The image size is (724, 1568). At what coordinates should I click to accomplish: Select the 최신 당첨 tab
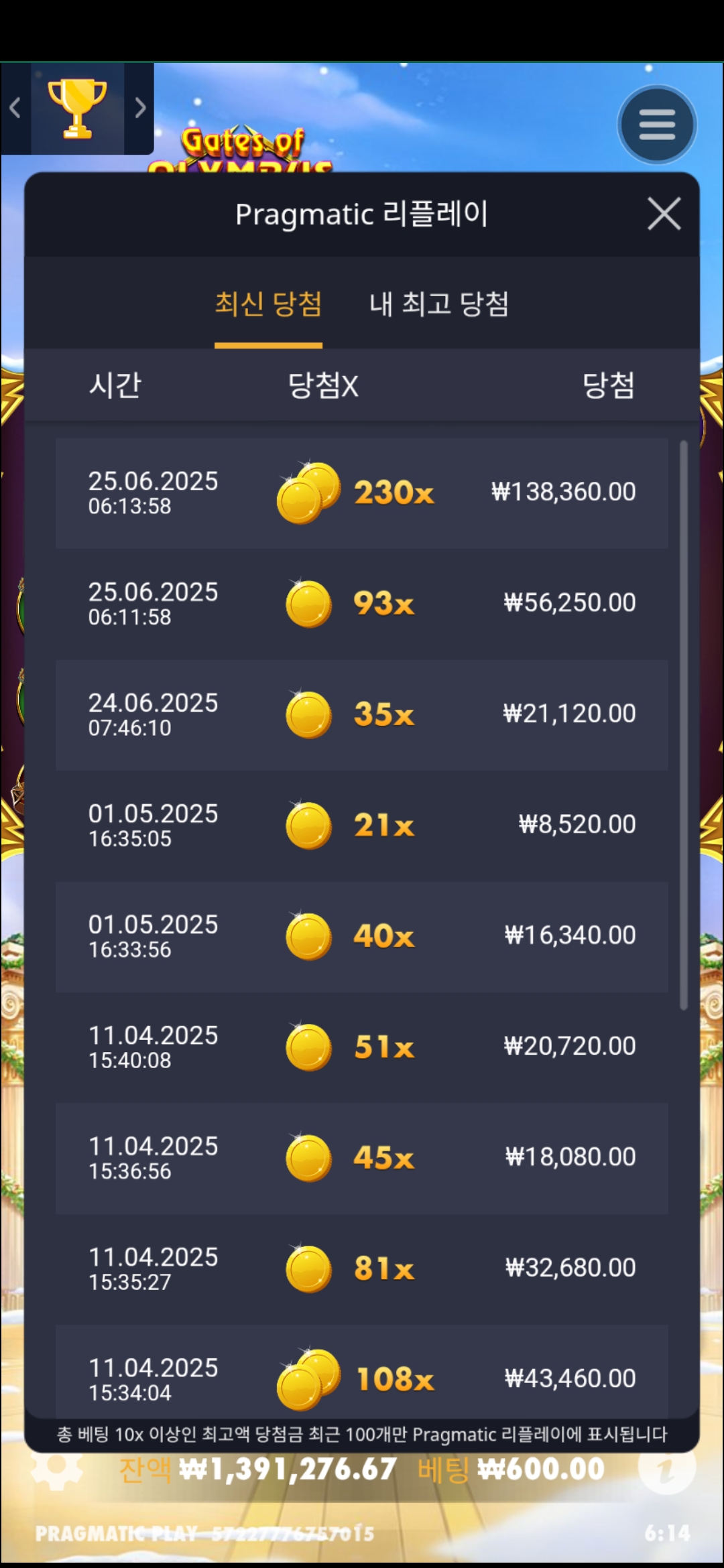[x=268, y=304]
